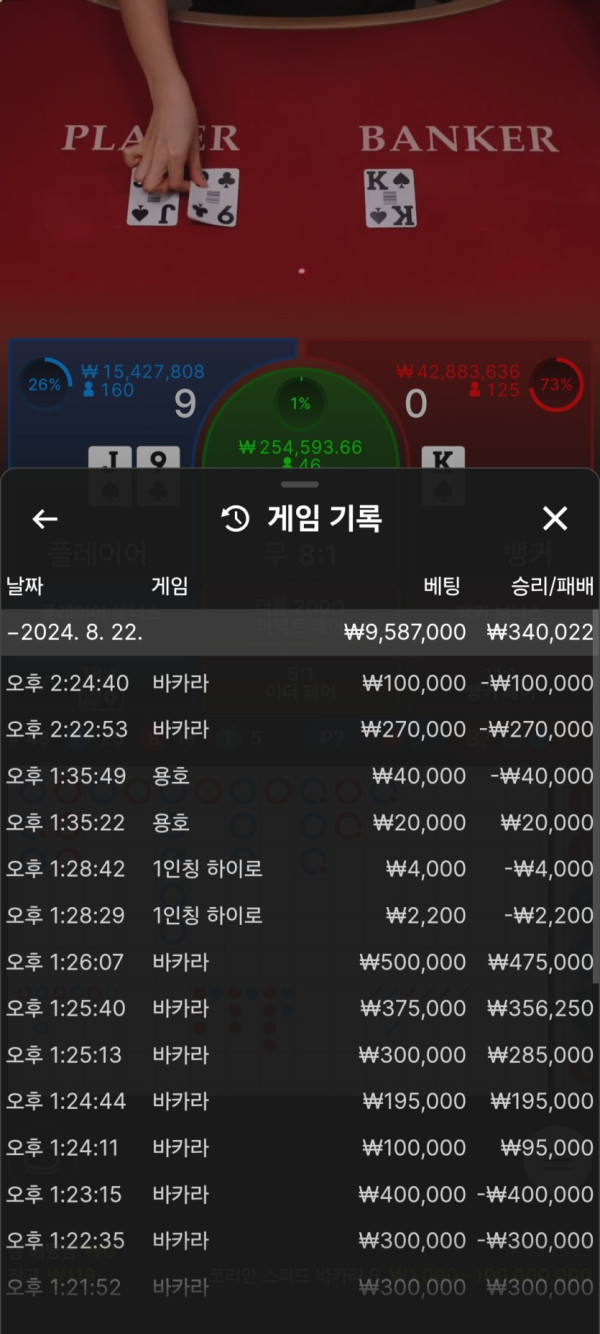Open the ₩500,000 바카라 bet at 오후 1:26:07
600x1334 pixels.
tap(300, 962)
